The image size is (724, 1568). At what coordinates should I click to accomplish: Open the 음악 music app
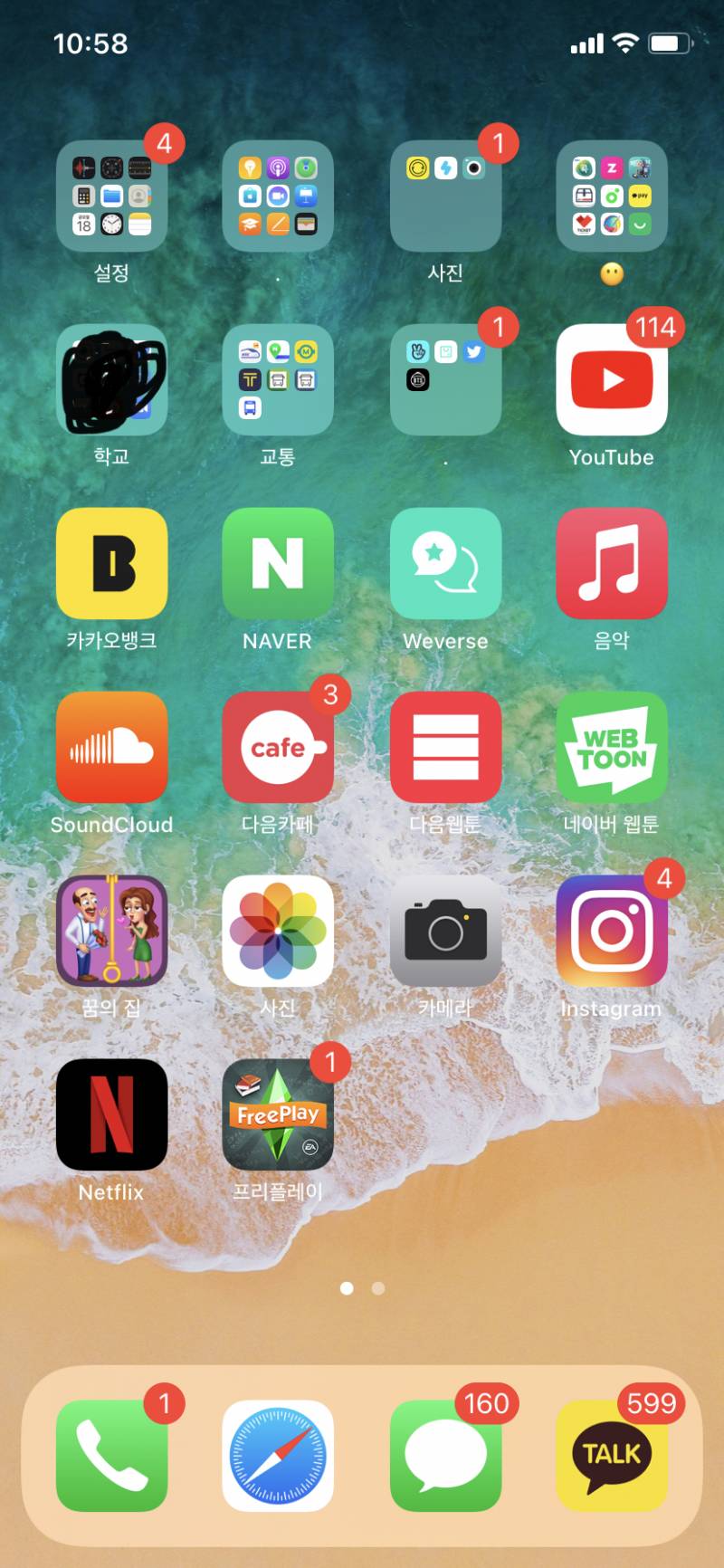click(612, 563)
